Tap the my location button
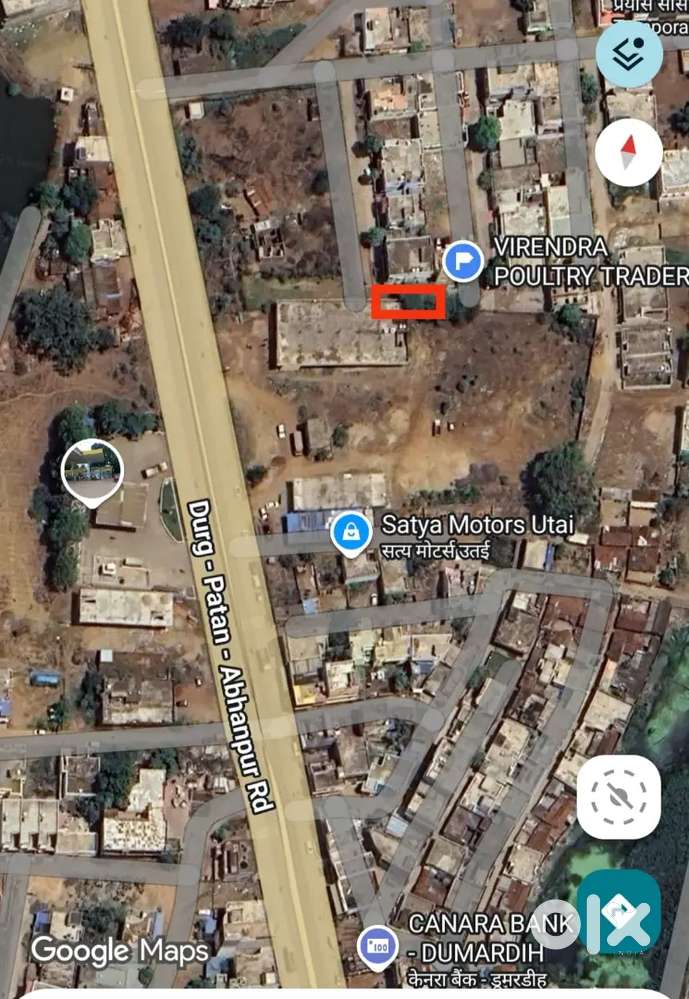This screenshot has height=999, width=689. point(618,797)
